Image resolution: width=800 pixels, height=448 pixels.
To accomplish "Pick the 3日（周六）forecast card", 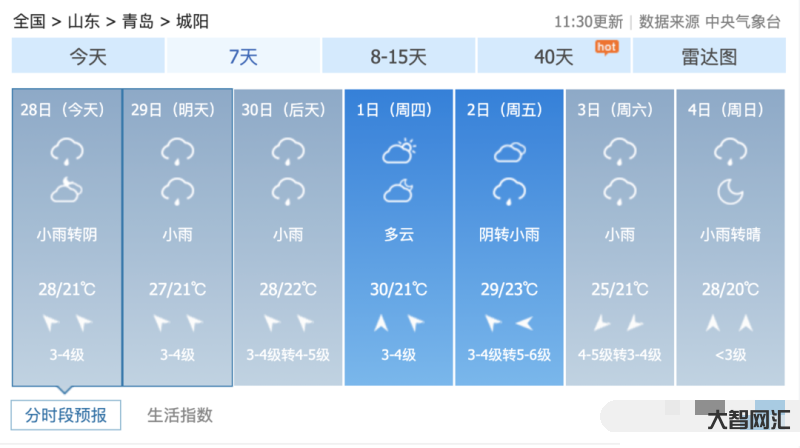I will pos(620,237).
